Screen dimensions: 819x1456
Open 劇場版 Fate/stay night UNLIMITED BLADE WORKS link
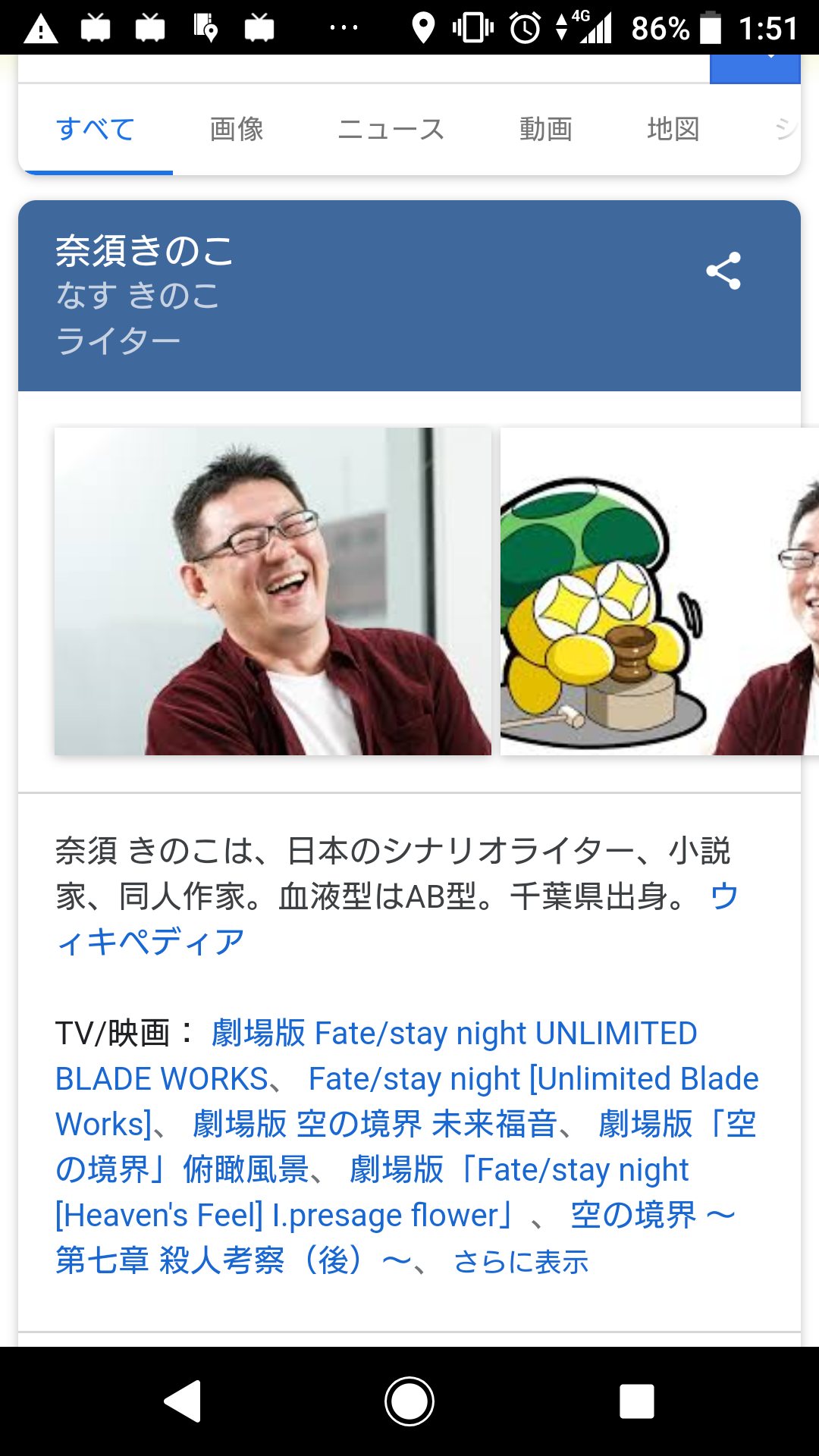pyautogui.click(x=453, y=1034)
